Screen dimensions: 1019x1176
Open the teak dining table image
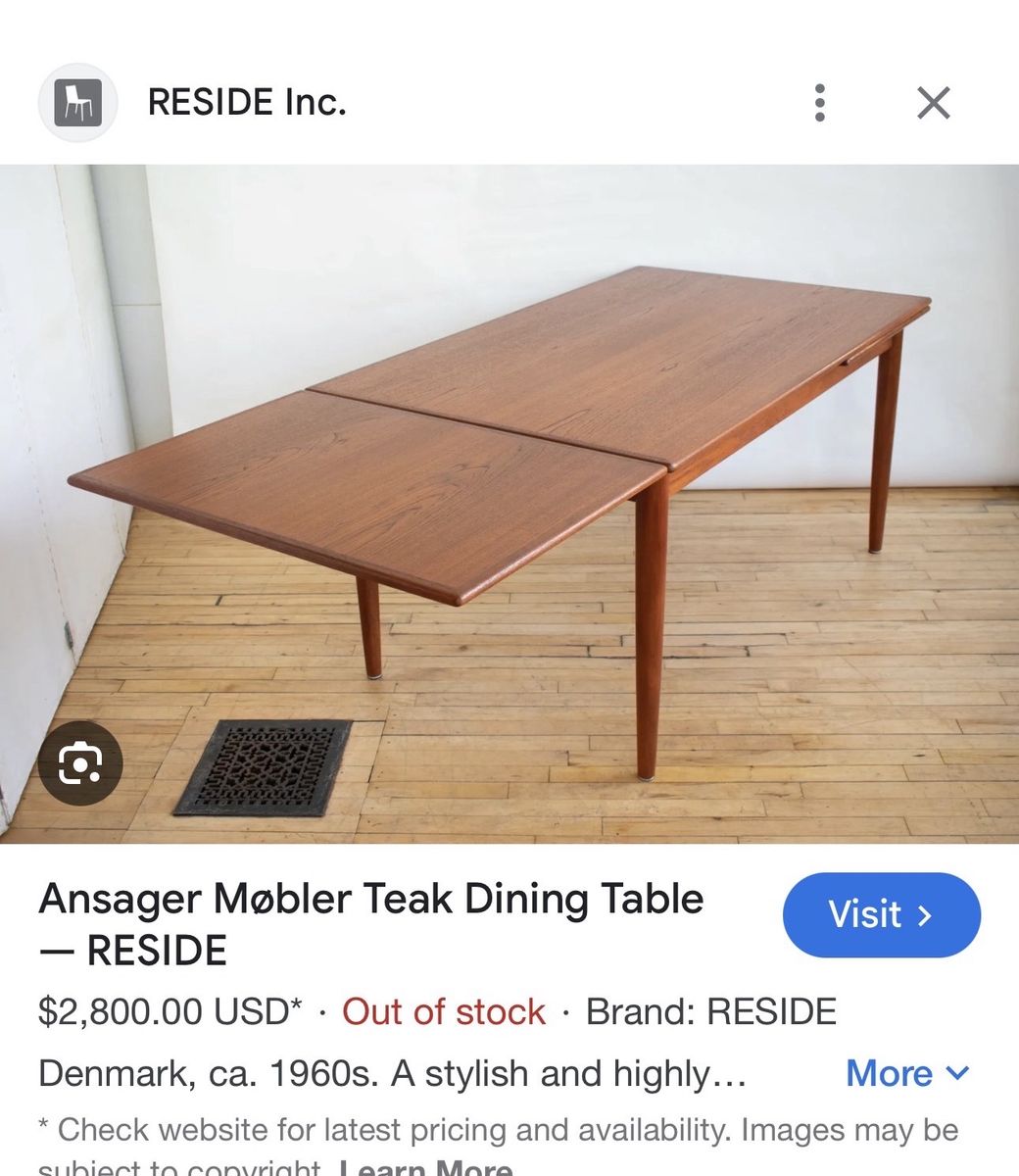pyautogui.click(x=509, y=490)
